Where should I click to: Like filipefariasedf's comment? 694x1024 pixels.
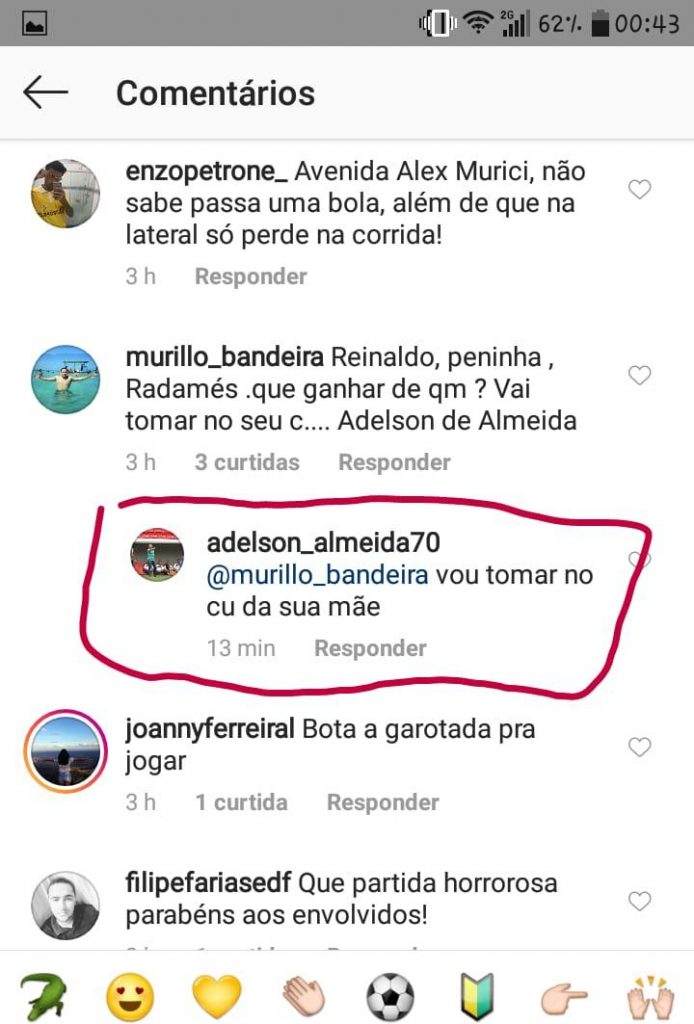coord(639,902)
